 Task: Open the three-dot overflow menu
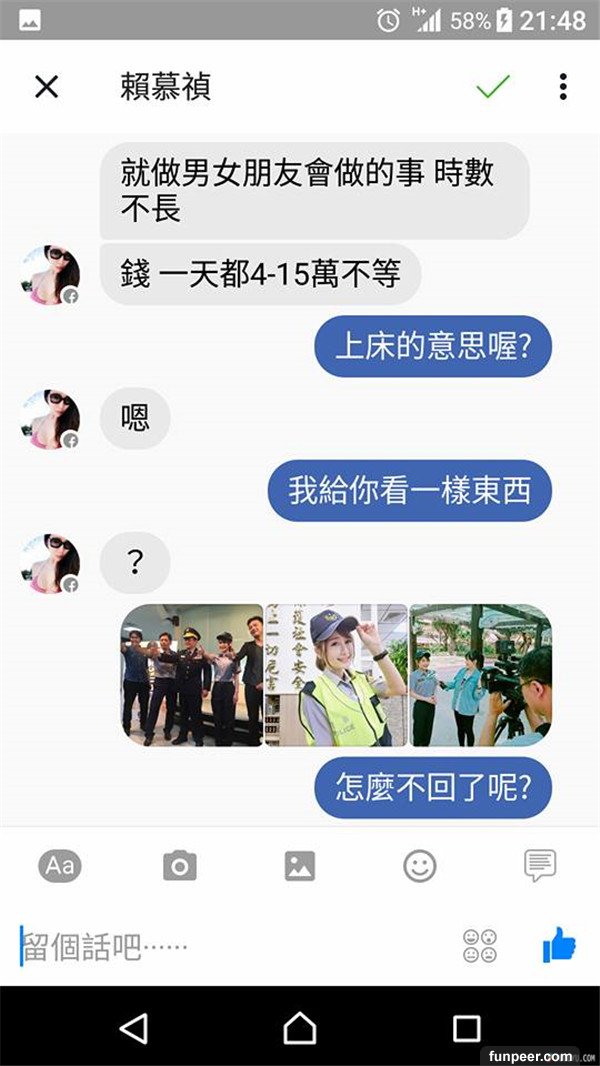(563, 87)
